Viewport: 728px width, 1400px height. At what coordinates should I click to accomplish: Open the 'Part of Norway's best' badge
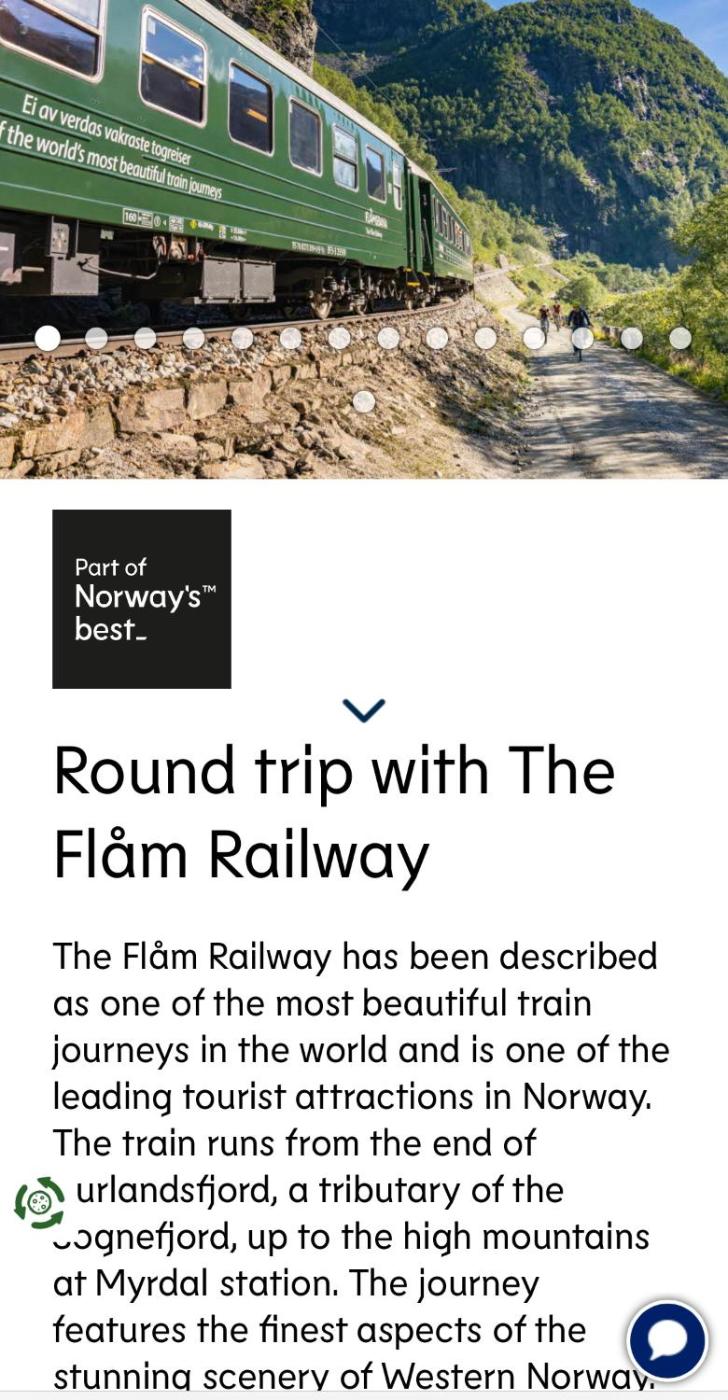tap(141, 598)
